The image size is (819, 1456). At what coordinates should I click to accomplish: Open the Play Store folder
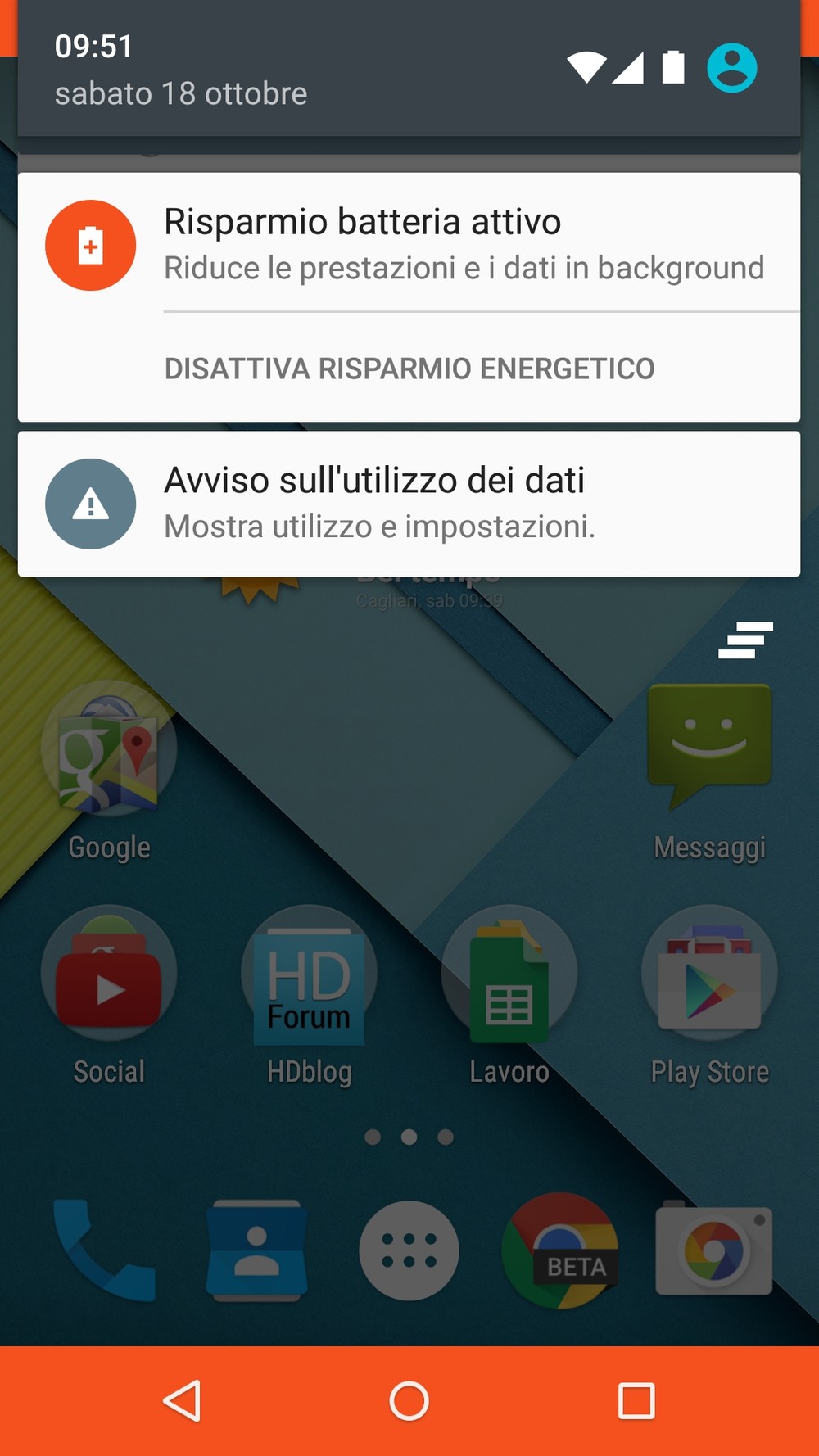(x=709, y=996)
